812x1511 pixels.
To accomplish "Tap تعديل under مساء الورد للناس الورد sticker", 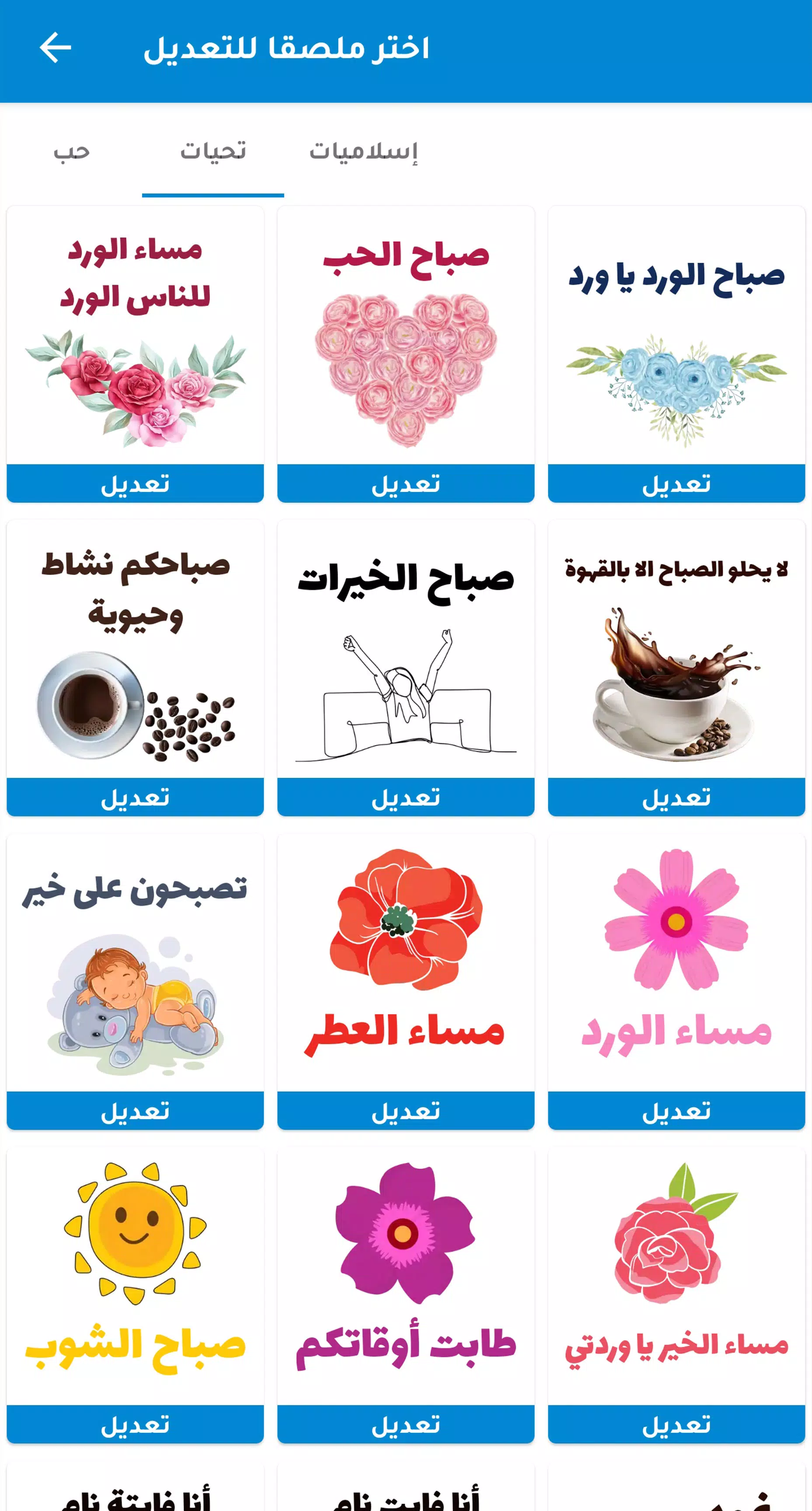I will (135, 483).
